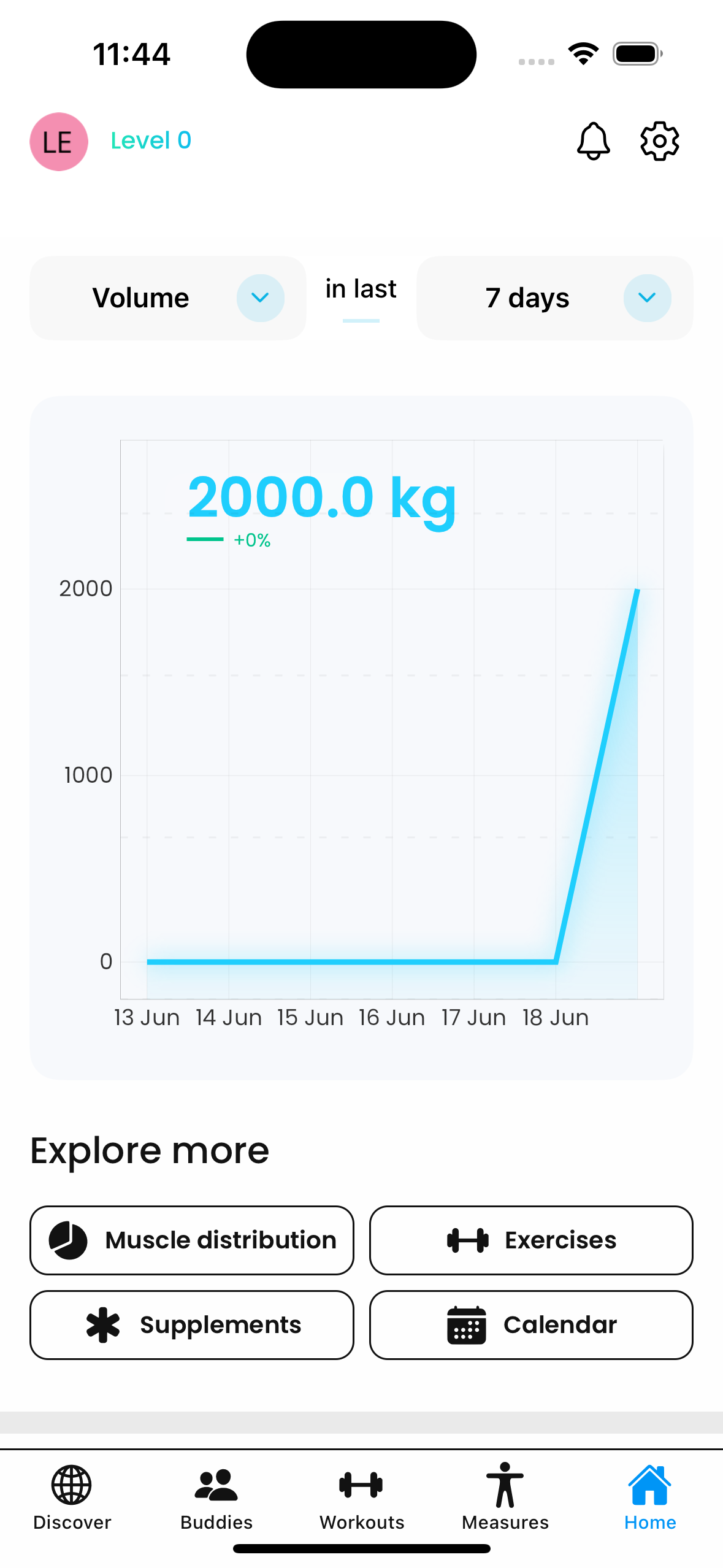Open notifications via the bell icon
This screenshot has height=1568, width=723.
click(594, 140)
